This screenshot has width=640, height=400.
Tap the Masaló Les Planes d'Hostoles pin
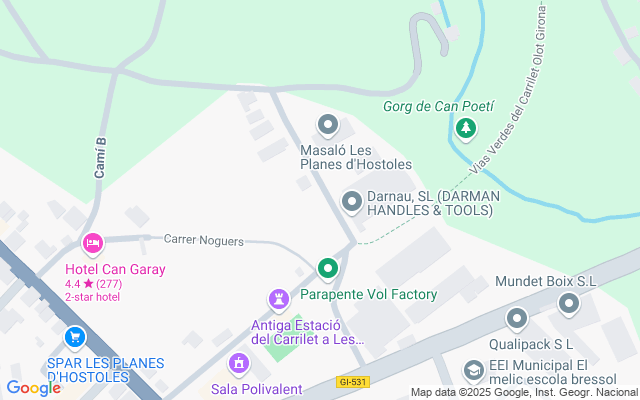pos(327,126)
